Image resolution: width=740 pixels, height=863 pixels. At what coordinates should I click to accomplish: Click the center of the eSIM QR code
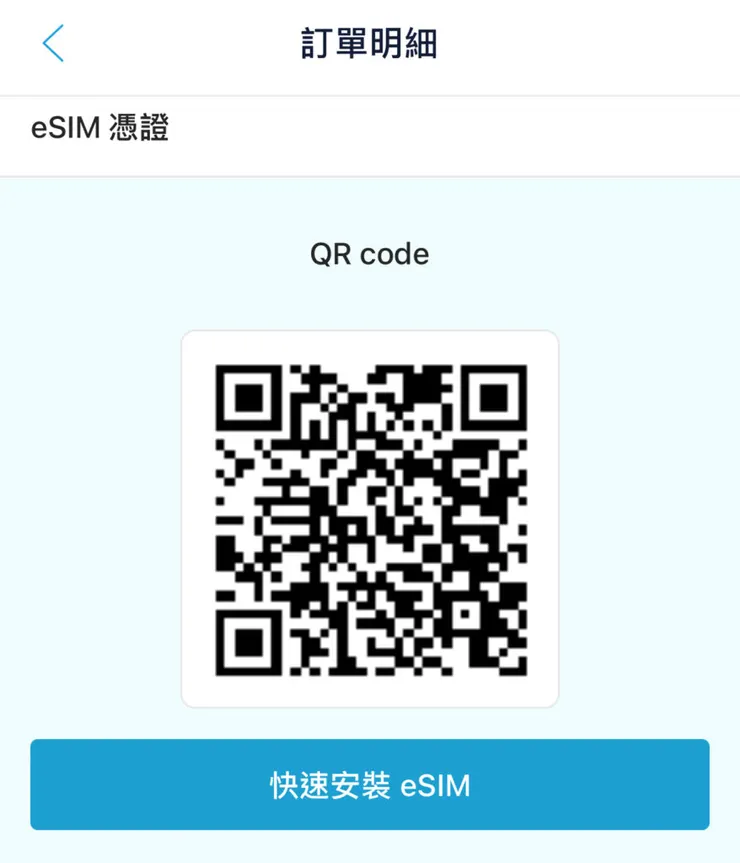368,518
